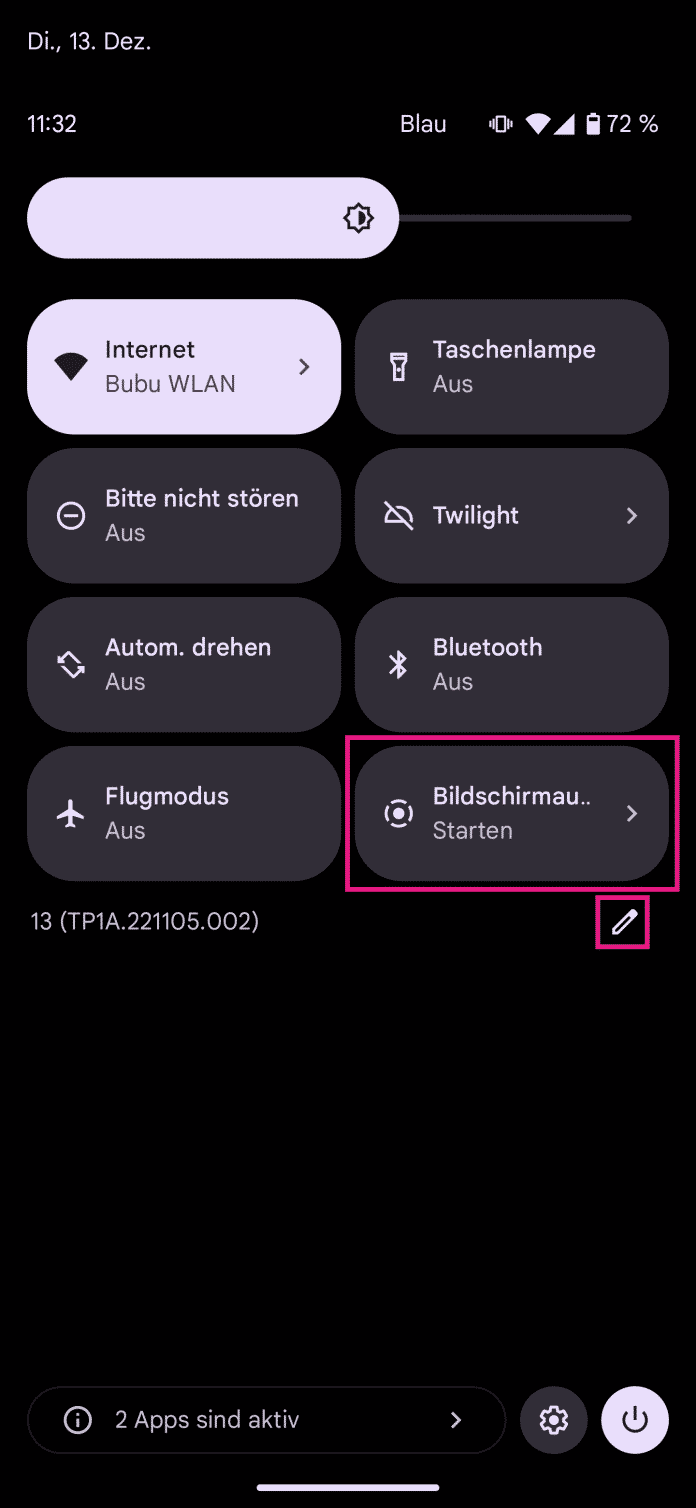The image size is (696, 1508).
Task: Open the 2 Apps sind aktiv info
Action: [266, 1419]
